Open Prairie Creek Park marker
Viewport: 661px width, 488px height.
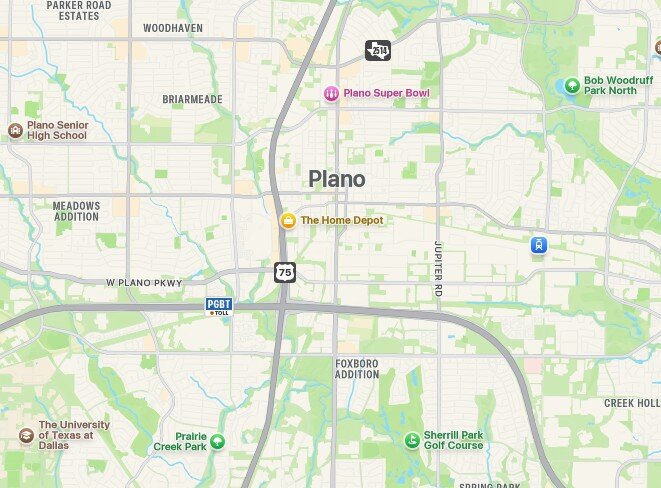click(217, 441)
